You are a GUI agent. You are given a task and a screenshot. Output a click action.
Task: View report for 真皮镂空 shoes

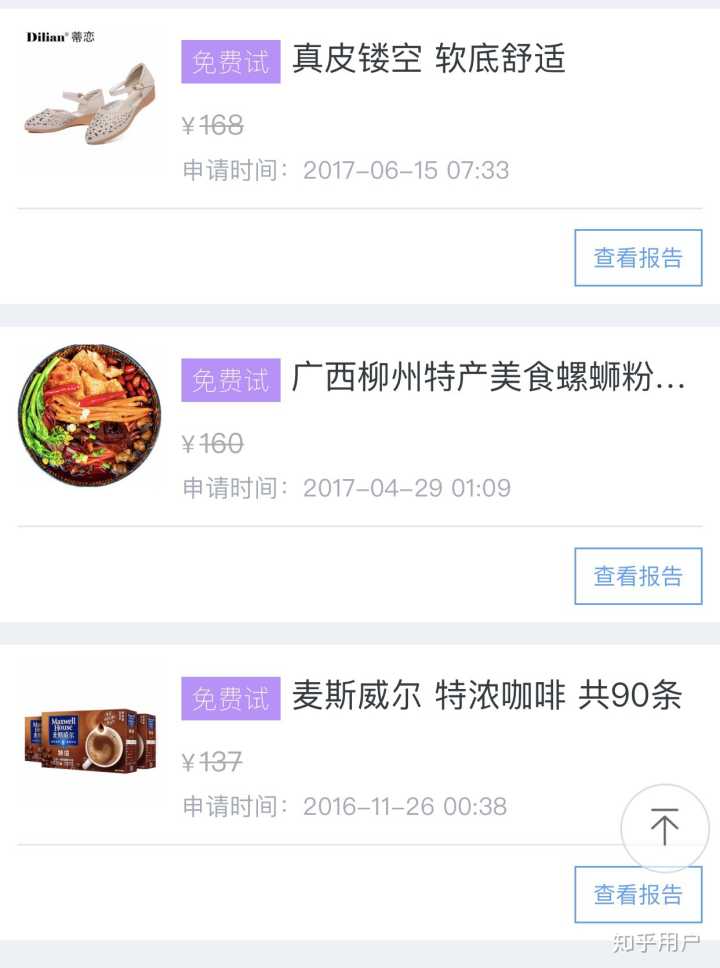click(638, 258)
